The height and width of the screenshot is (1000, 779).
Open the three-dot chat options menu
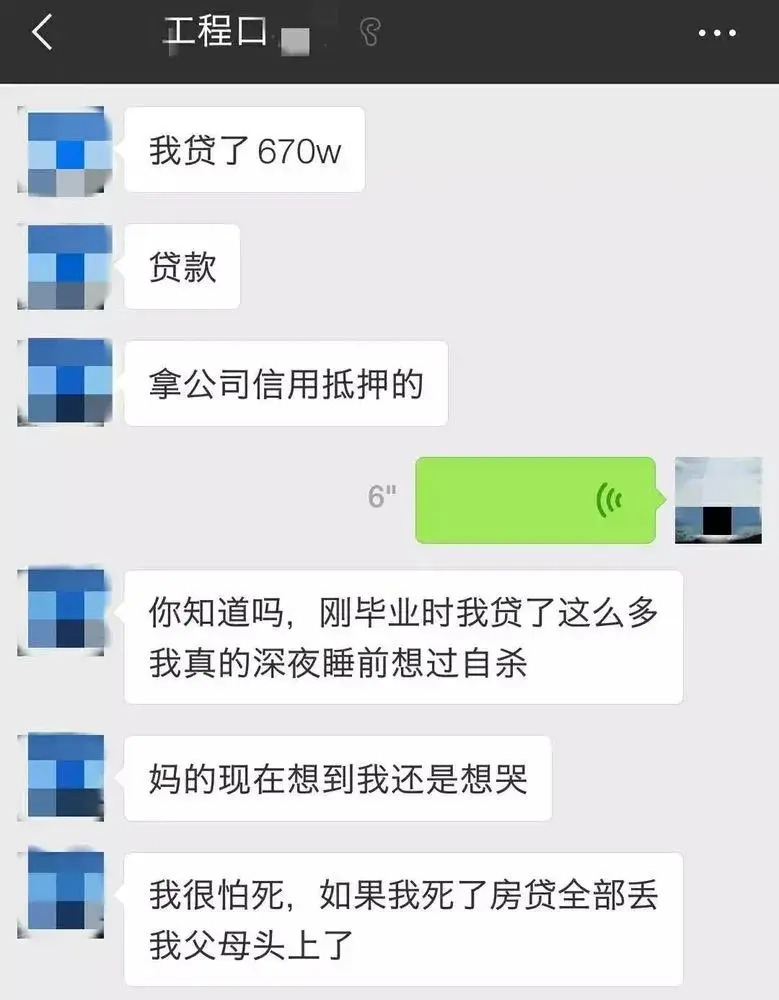[x=716, y=34]
